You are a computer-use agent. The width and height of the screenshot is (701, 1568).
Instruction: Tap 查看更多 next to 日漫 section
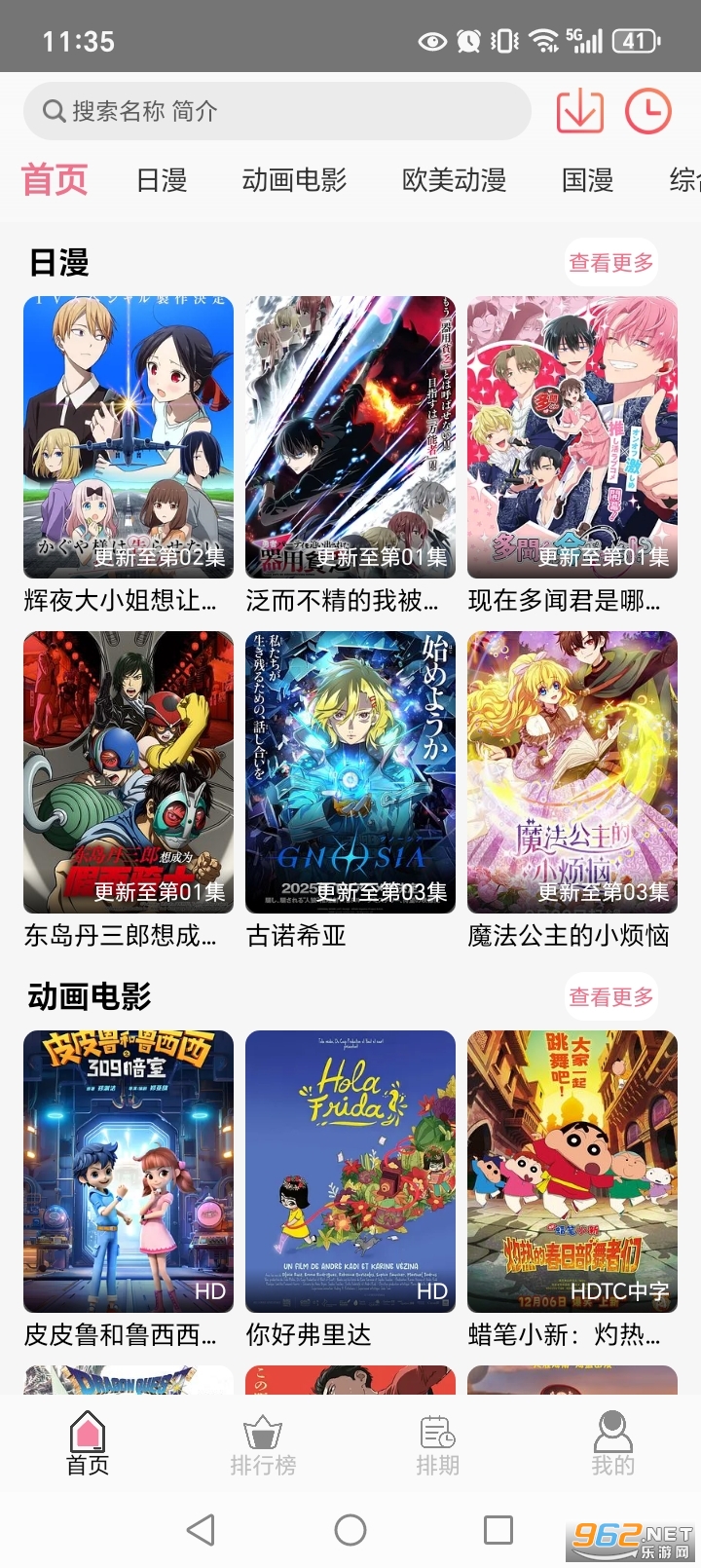point(610,260)
